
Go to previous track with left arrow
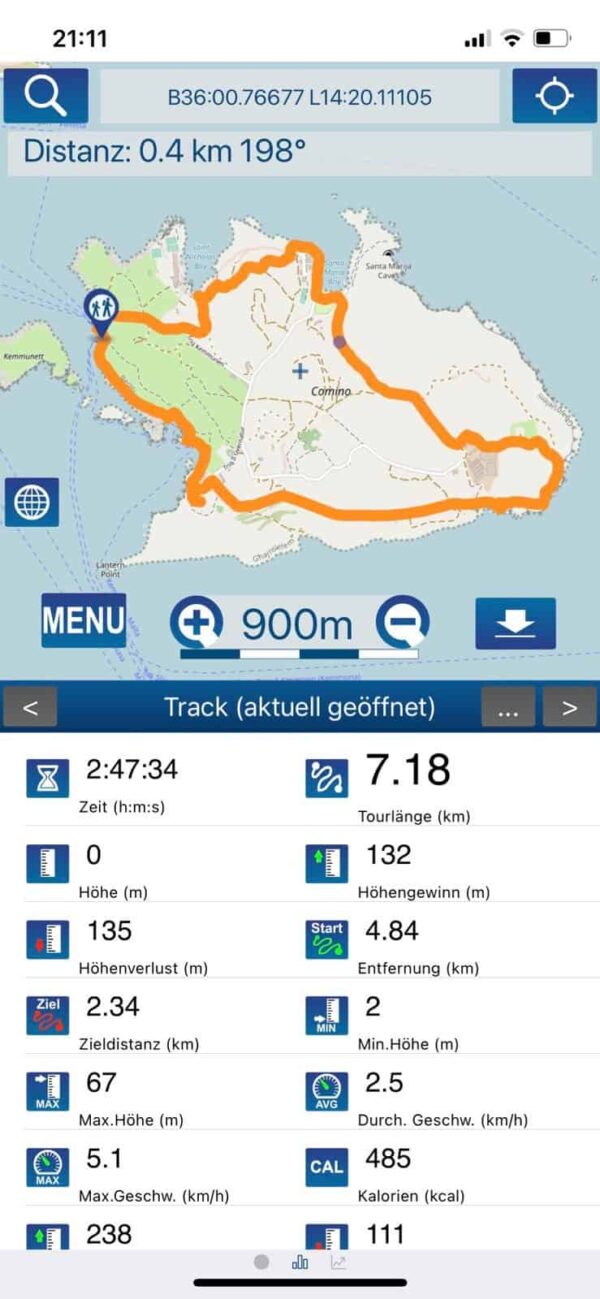click(30, 708)
